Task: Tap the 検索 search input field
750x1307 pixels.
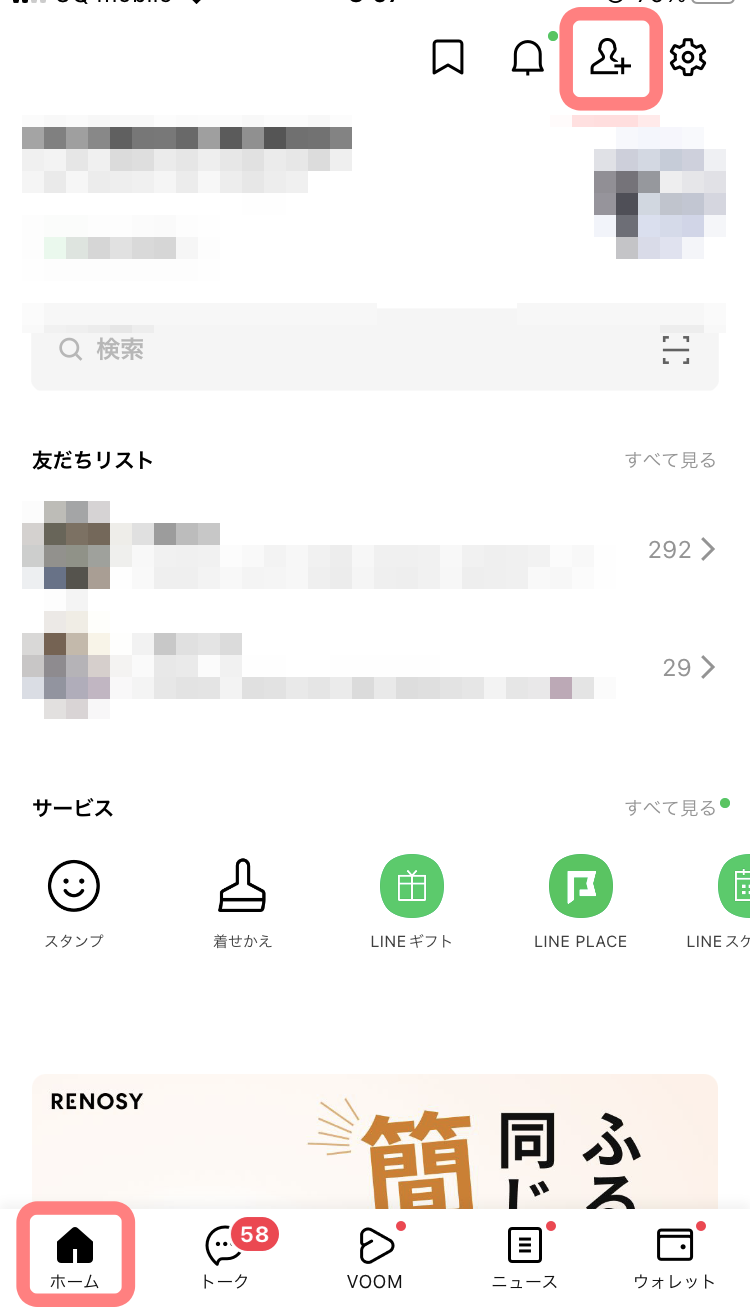Action: pyautogui.click(x=300, y=350)
